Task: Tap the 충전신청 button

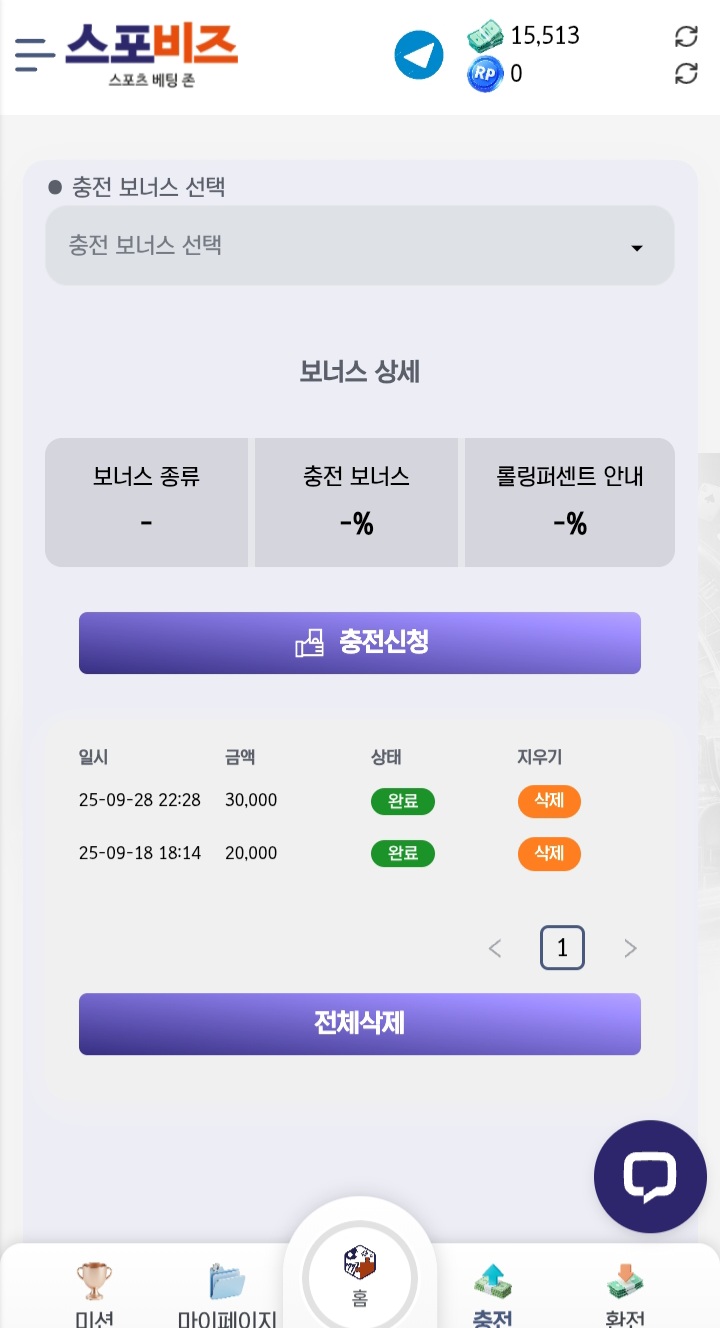Action: click(x=360, y=643)
